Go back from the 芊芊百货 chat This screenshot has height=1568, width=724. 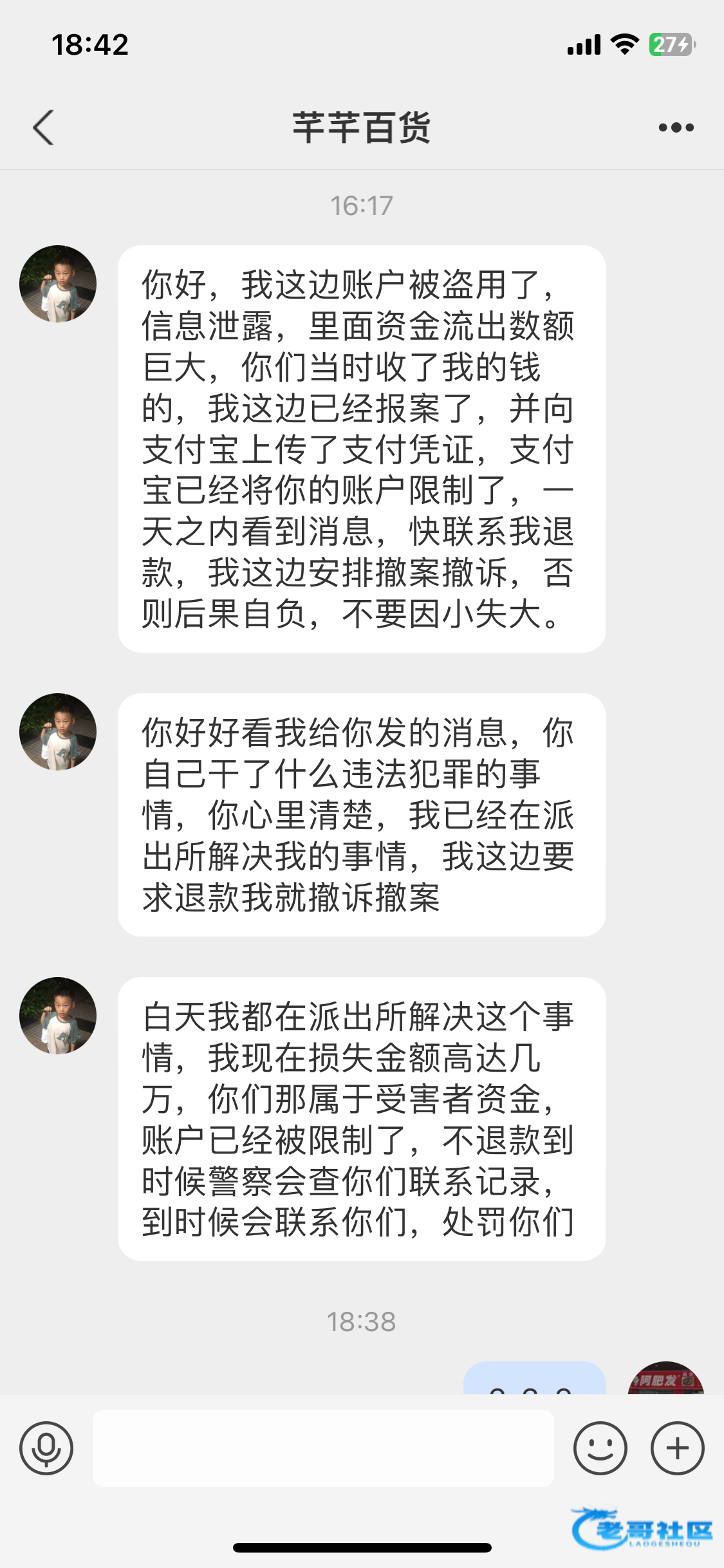pyautogui.click(x=43, y=127)
